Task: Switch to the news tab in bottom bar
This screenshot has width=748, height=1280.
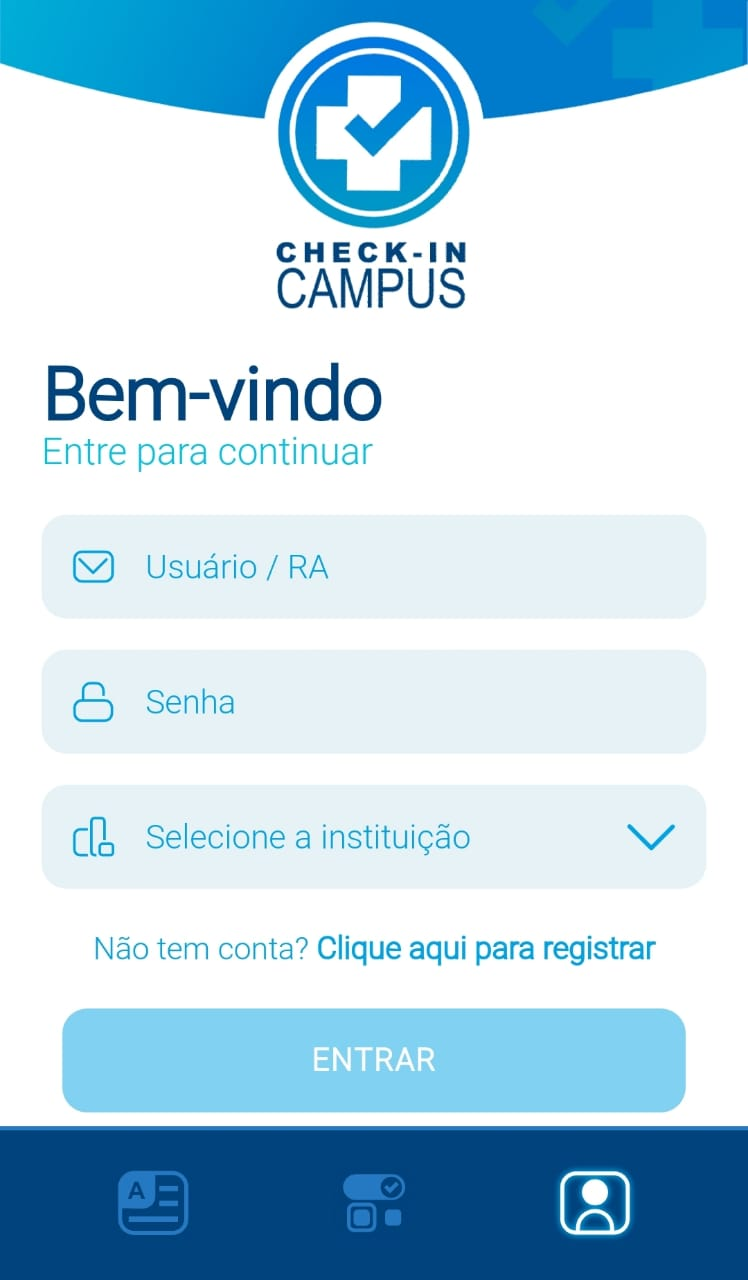Action: pyautogui.click(x=153, y=1202)
